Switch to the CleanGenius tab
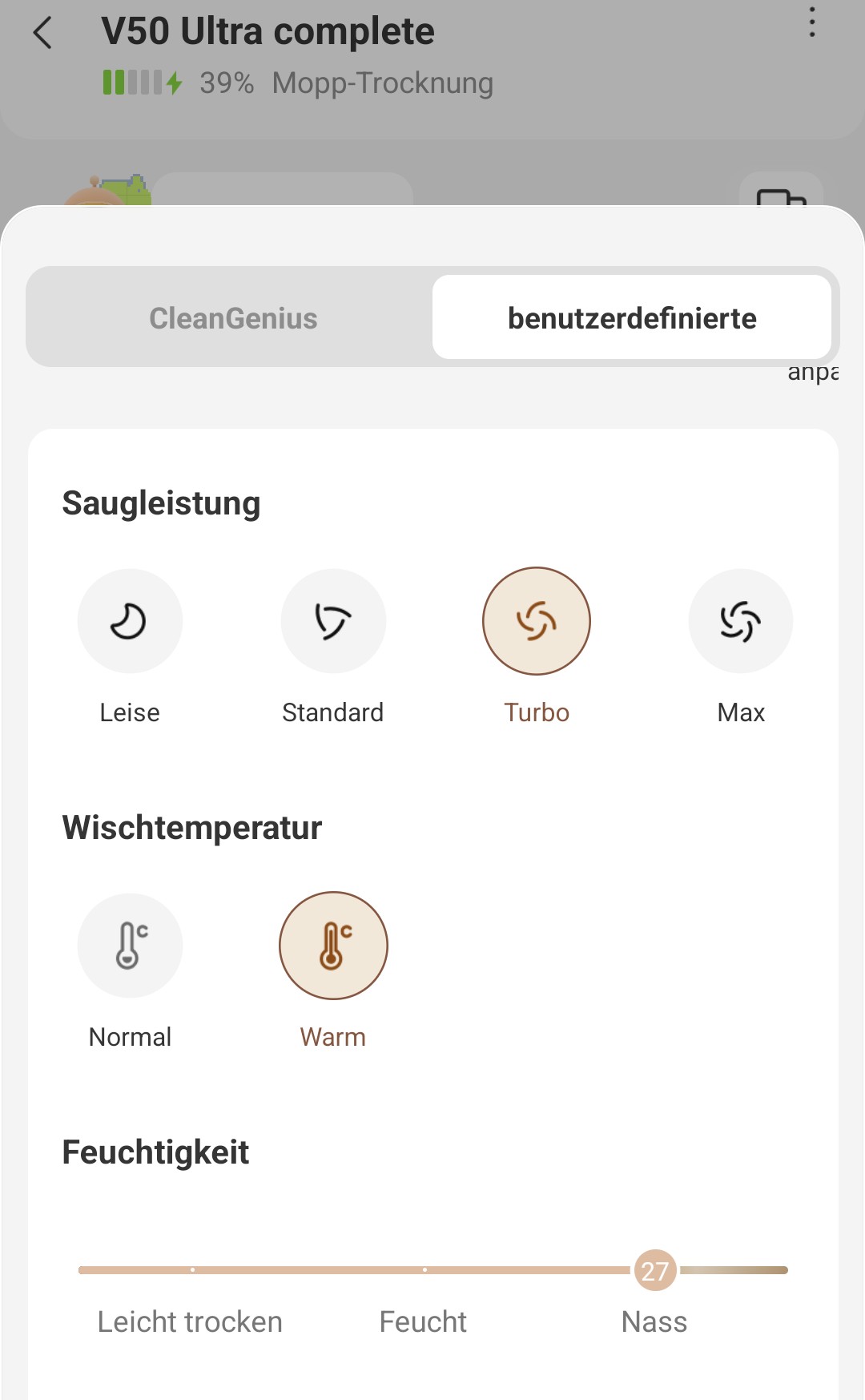 point(233,318)
